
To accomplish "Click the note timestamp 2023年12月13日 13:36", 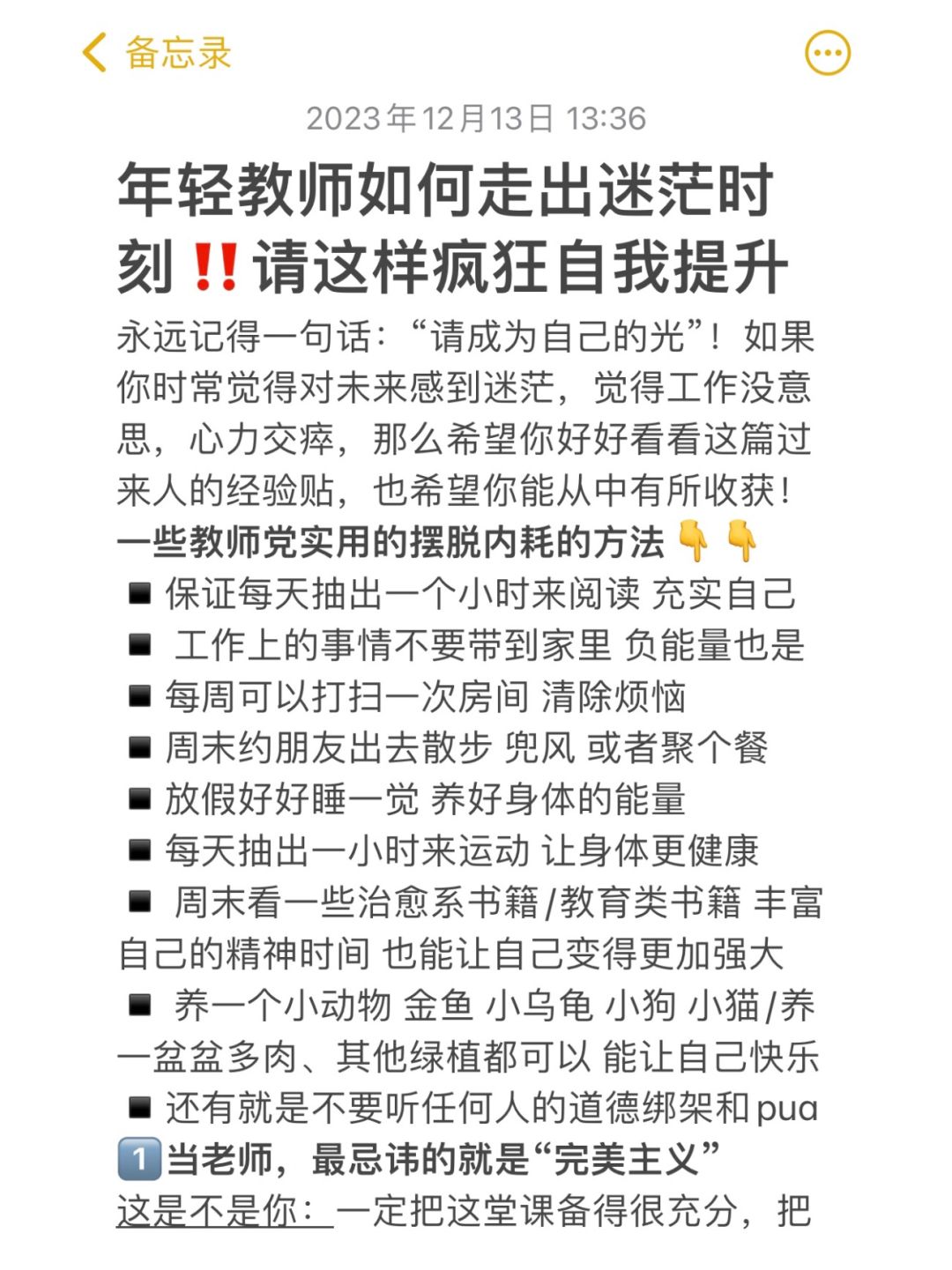I will (476, 117).
